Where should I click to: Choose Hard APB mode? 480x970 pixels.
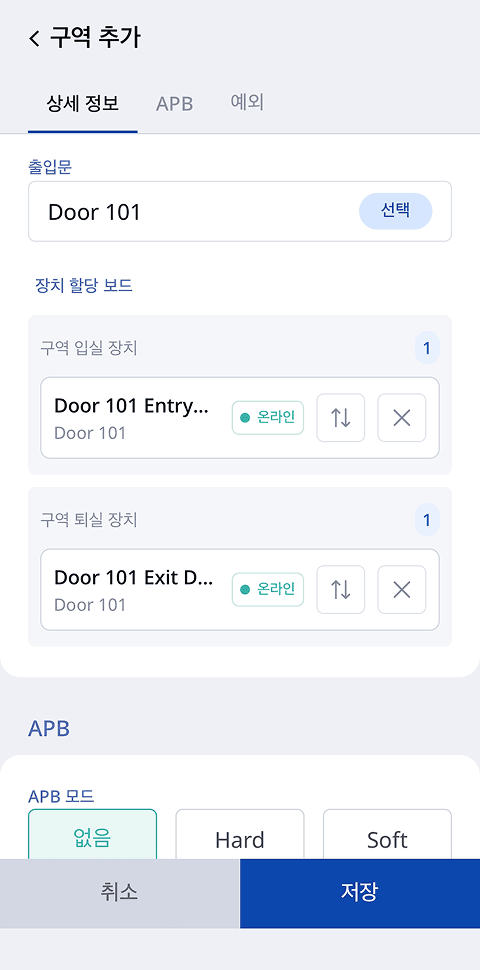[240, 835]
